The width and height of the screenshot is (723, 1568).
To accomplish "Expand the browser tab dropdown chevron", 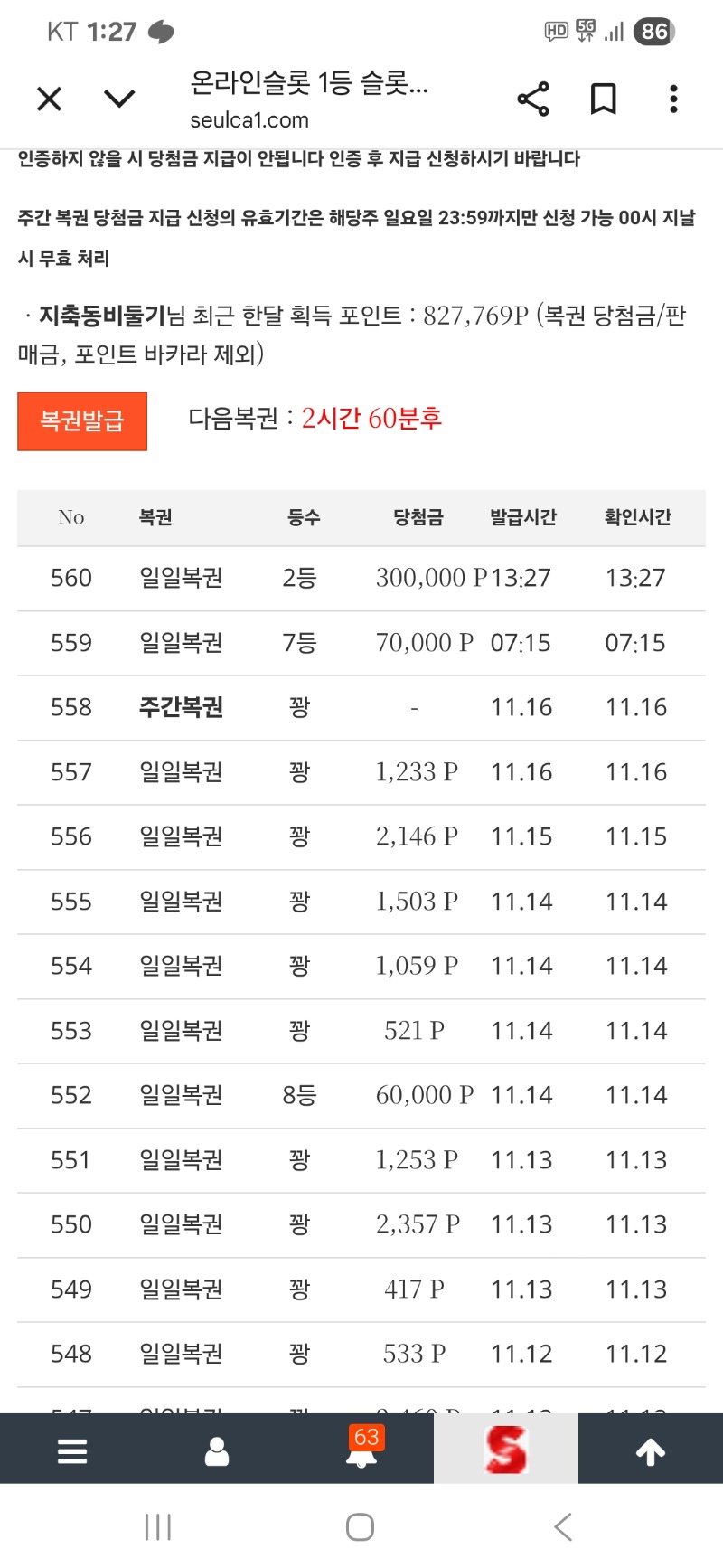I will point(119,99).
